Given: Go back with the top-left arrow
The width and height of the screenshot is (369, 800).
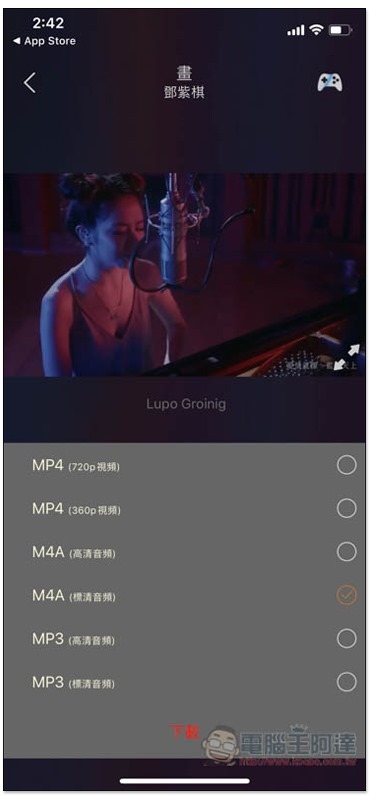Looking at the screenshot, I should tap(30, 82).
